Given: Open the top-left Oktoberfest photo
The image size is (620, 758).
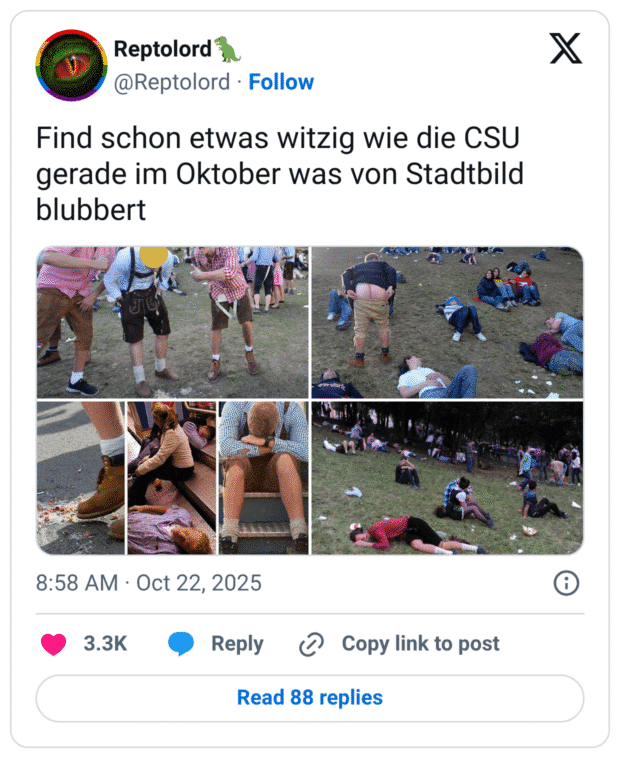Looking at the screenshot, I should tap(173, 322).
